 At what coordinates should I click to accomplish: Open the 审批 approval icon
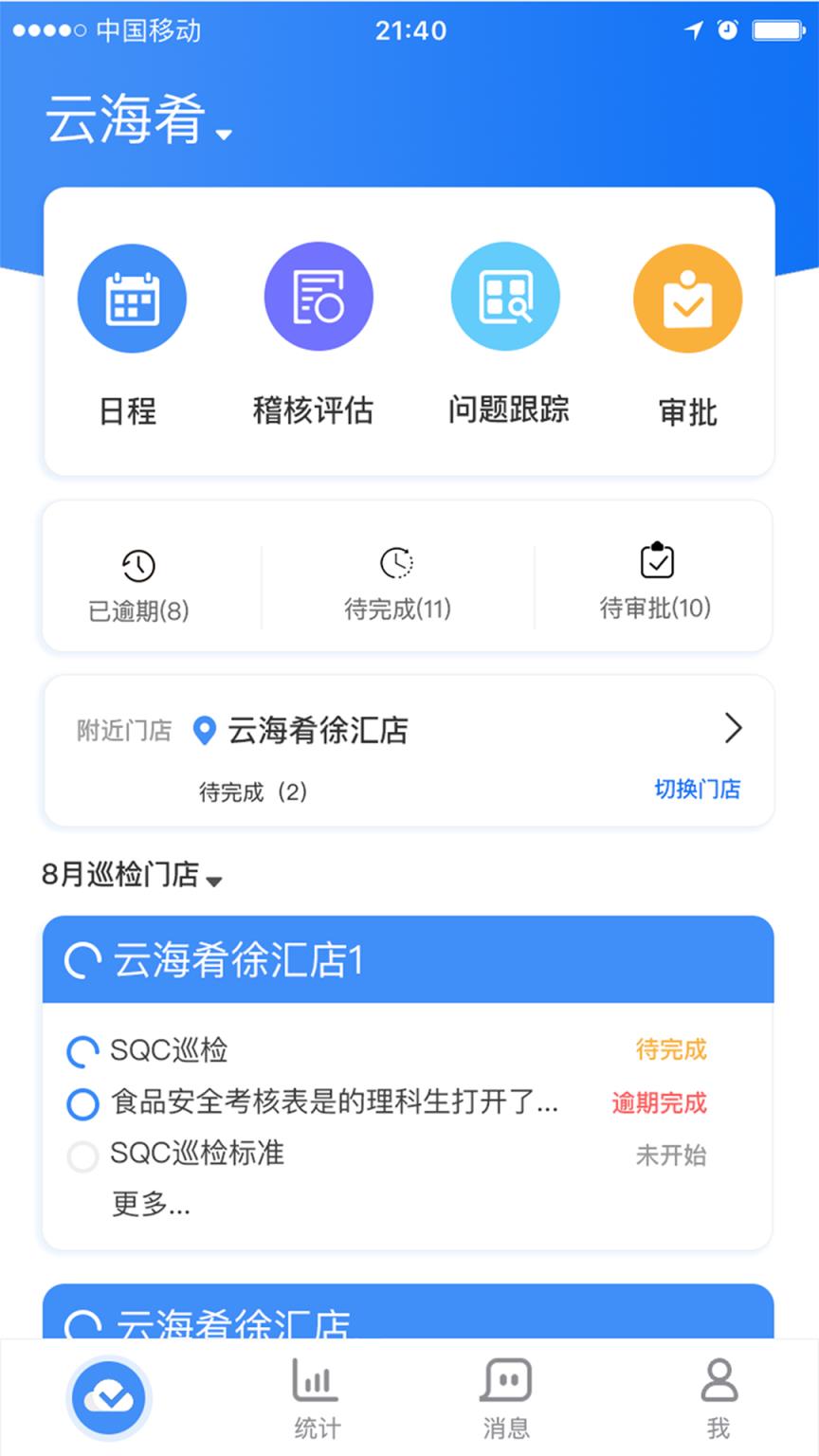click(x=687, y=297)
